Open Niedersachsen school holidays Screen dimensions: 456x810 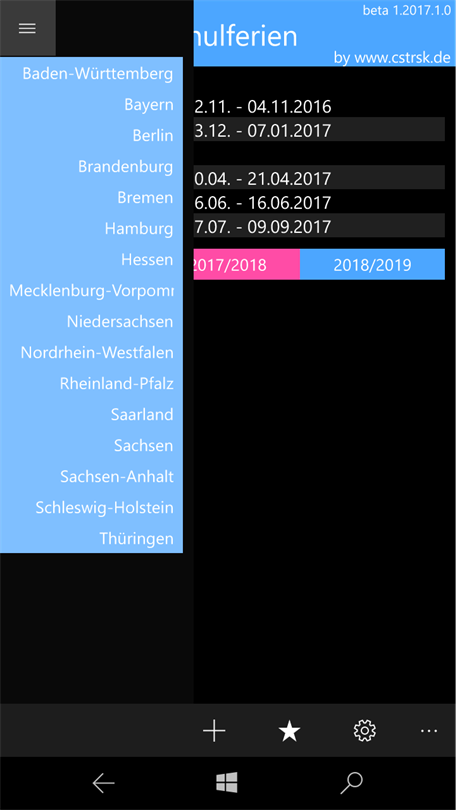click(x=120, y=322)
